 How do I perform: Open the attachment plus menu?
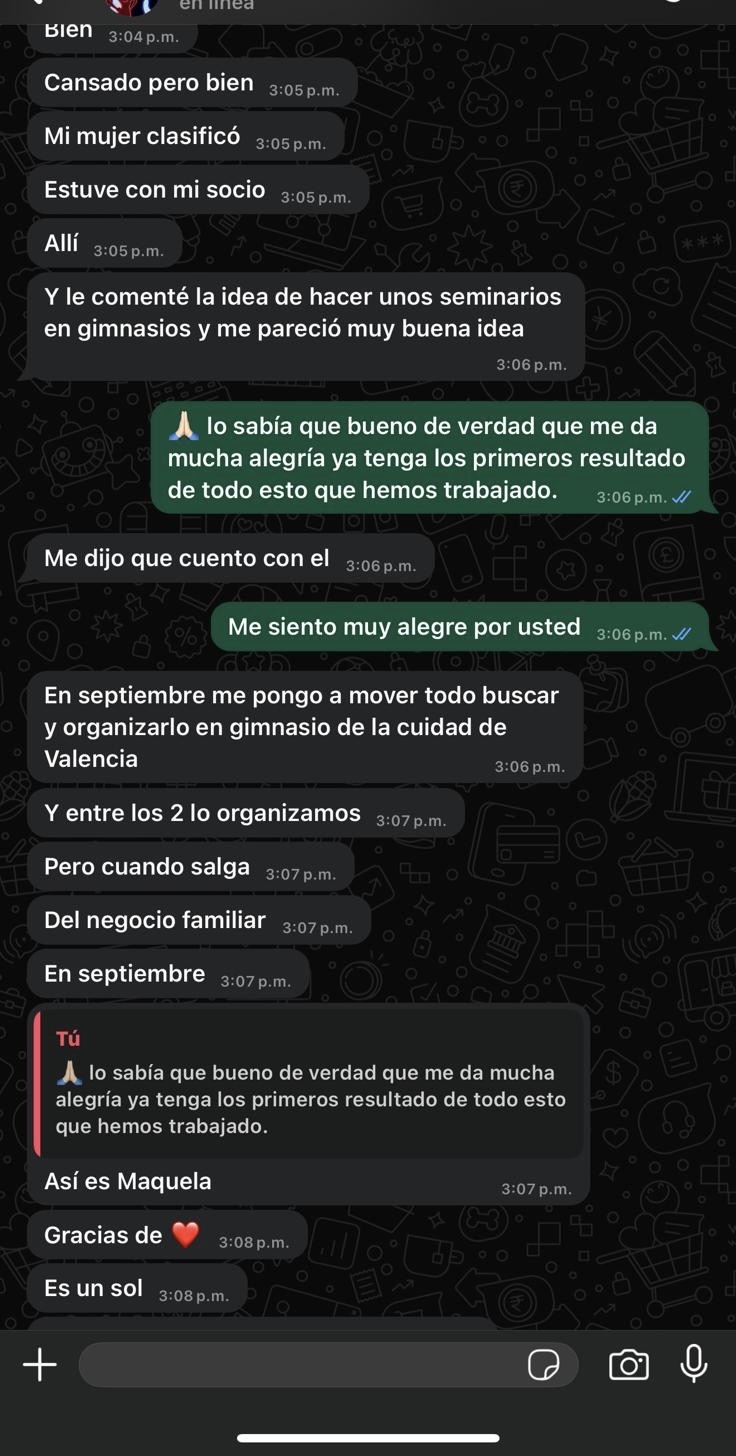[x=40, y=1364]
